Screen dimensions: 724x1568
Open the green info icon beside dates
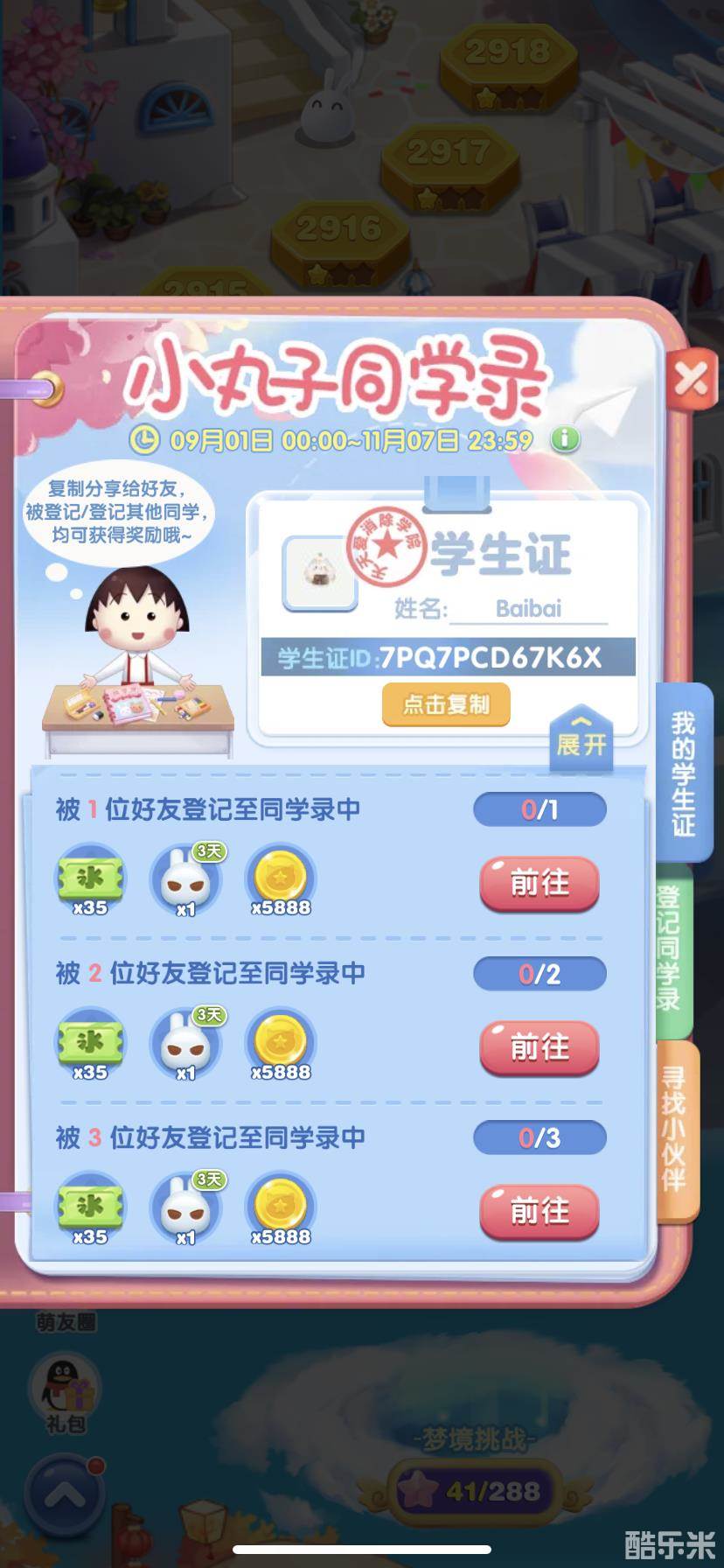coord(565,439)
